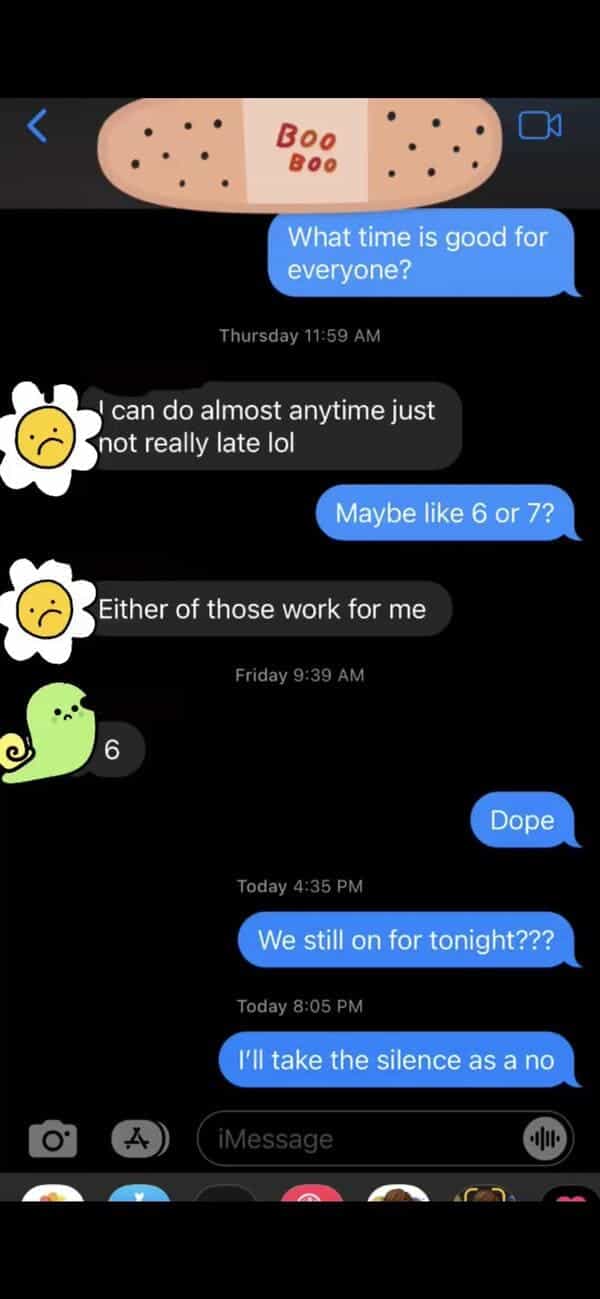Go back to the conversations list
This screenshot has height=1299, width=600.
pos(37,126)
